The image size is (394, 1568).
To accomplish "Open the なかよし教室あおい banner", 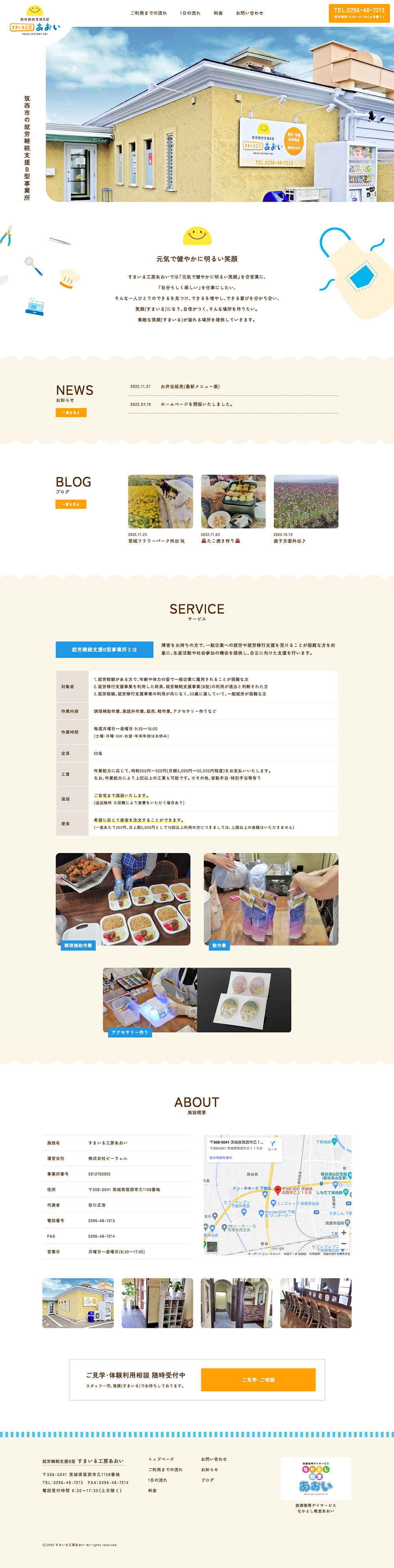I will [x=316, y=1479].
